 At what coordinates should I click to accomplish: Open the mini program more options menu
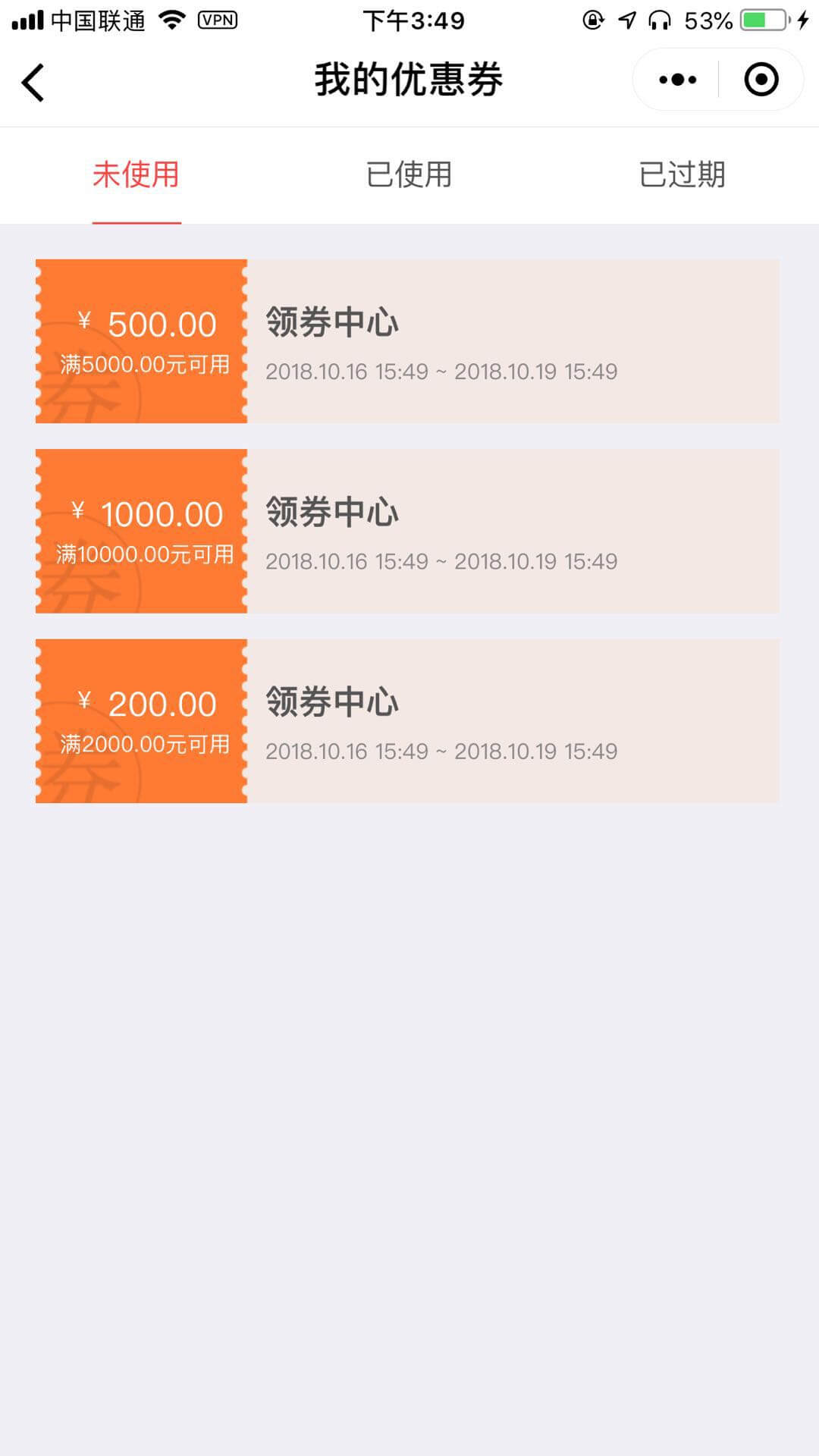(677, 80)
